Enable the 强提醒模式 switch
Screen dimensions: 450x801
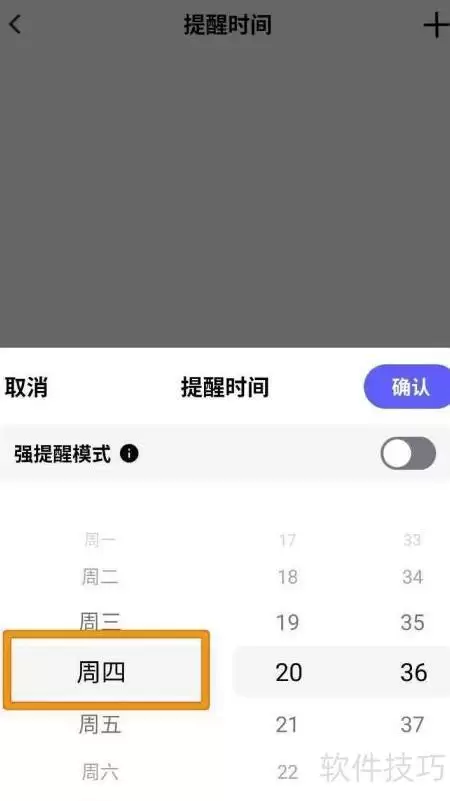408,453
